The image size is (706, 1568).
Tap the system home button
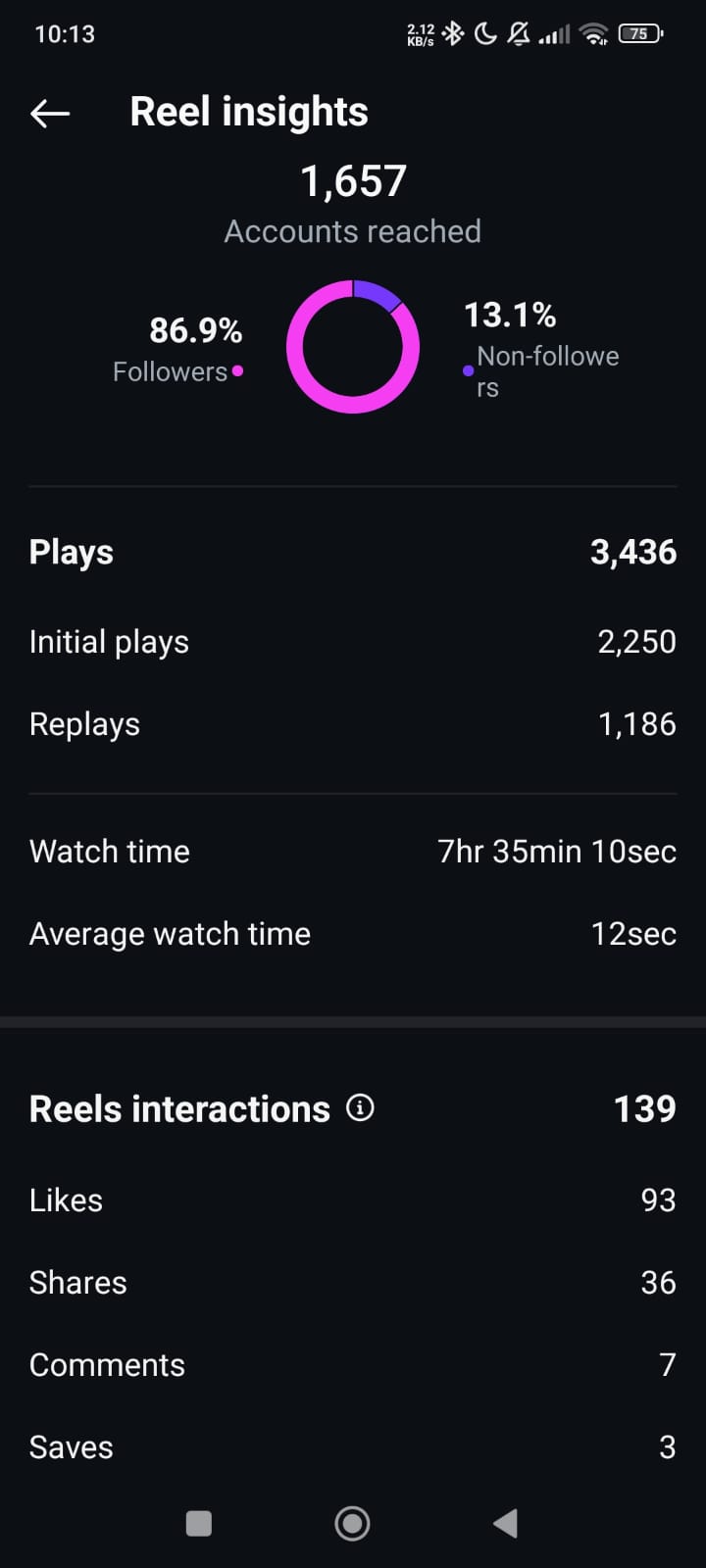tap(352, 1523)
